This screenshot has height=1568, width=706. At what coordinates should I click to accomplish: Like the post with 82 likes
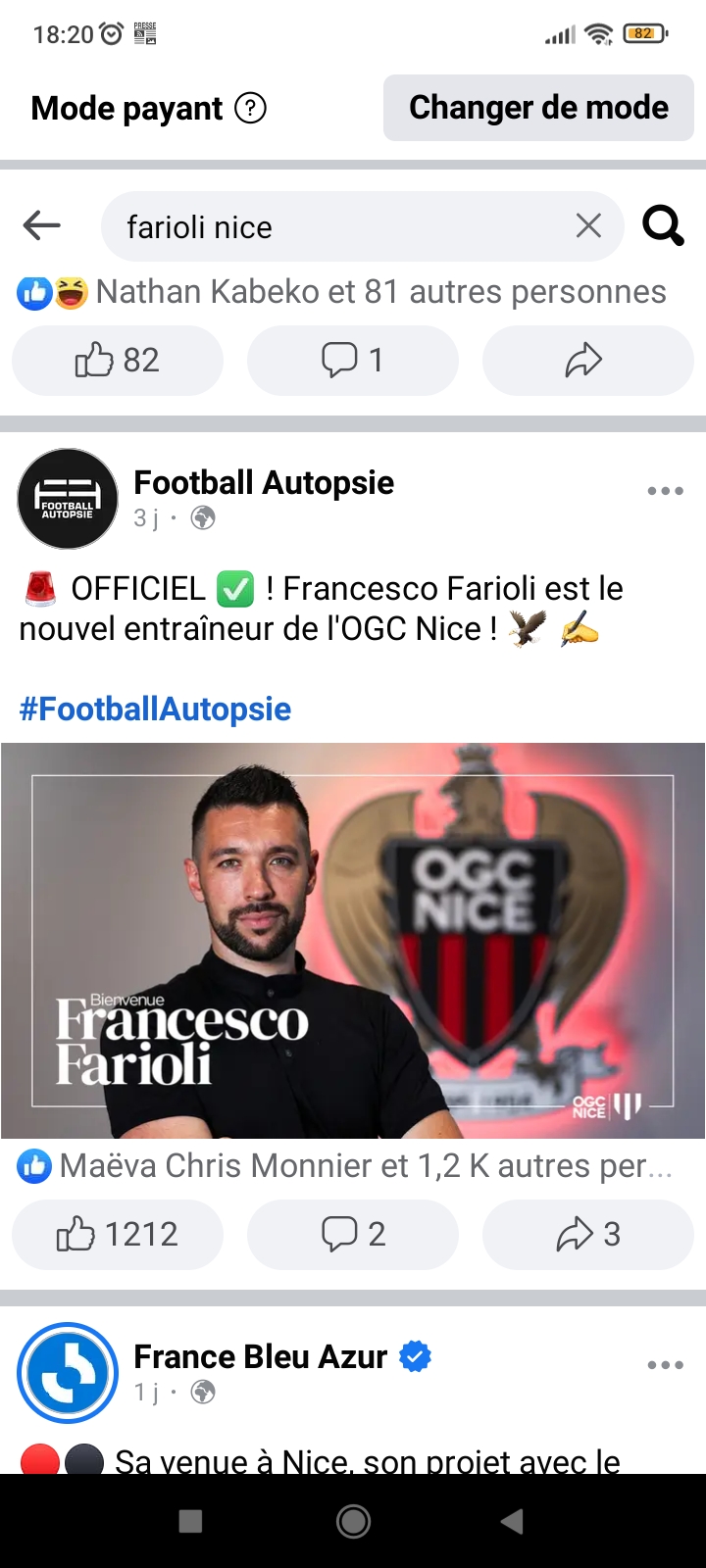coord(118,361)
